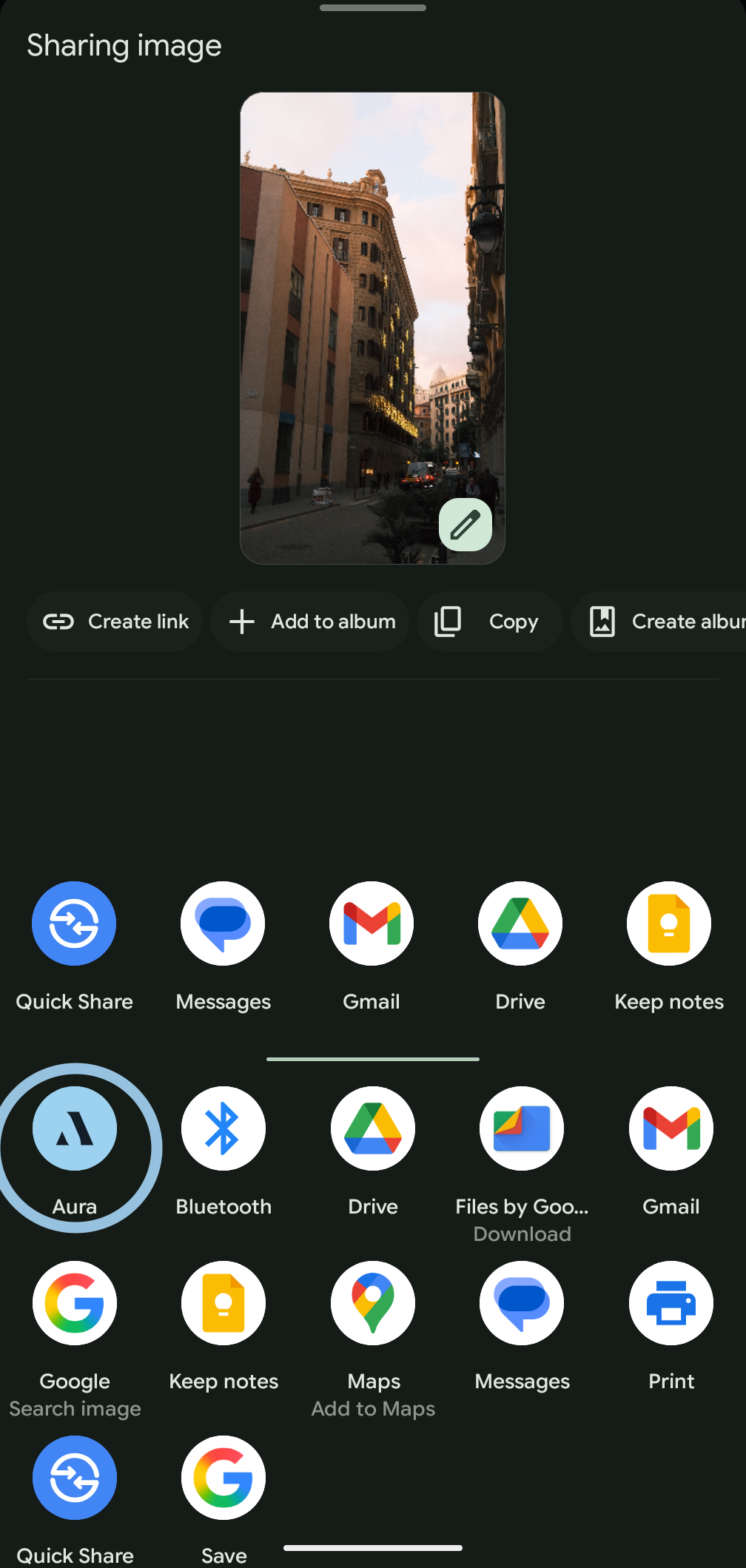Screen dimensions: 746x1568
Task: Copy the image
Action: 489,622
